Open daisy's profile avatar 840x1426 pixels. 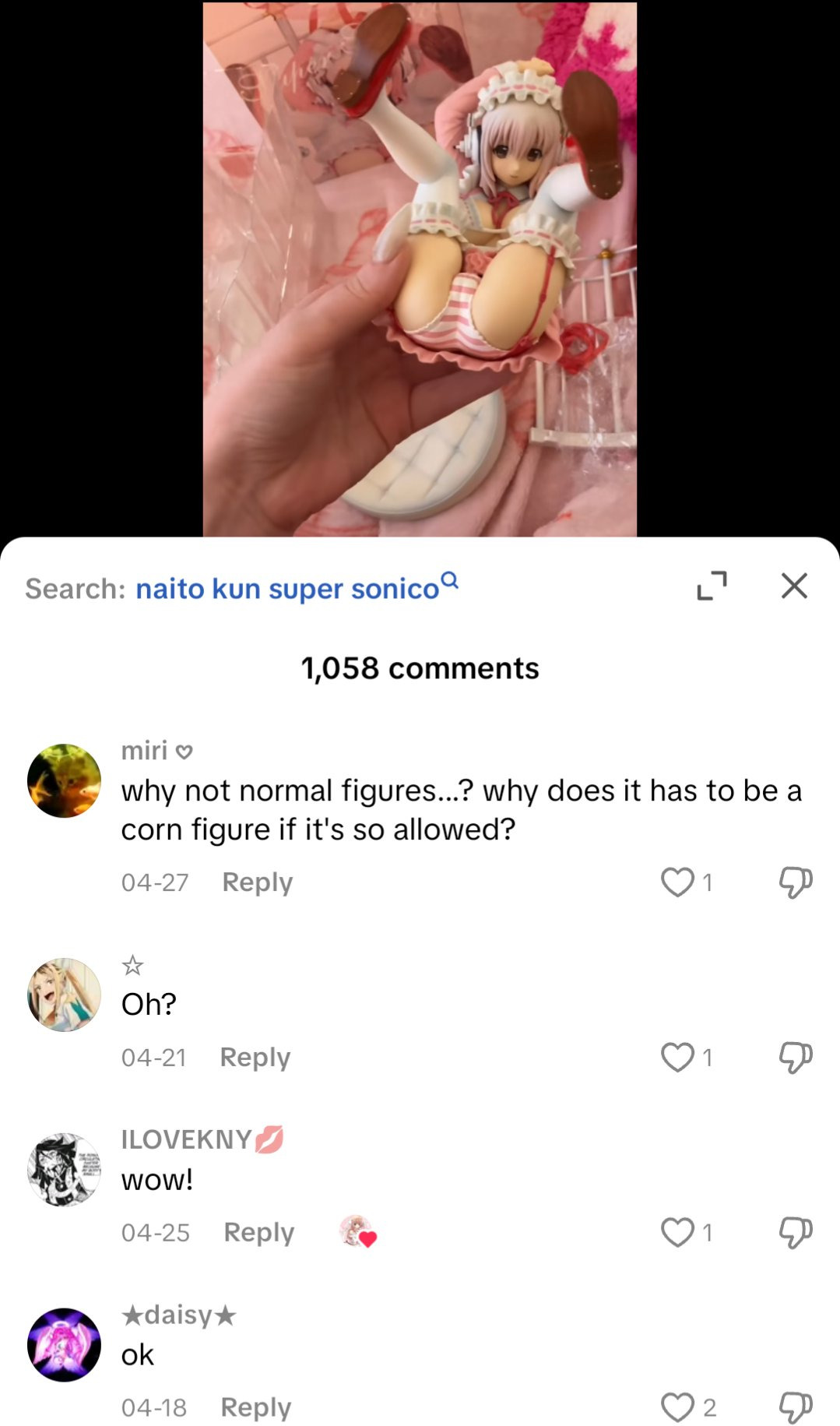point(64,1345)
